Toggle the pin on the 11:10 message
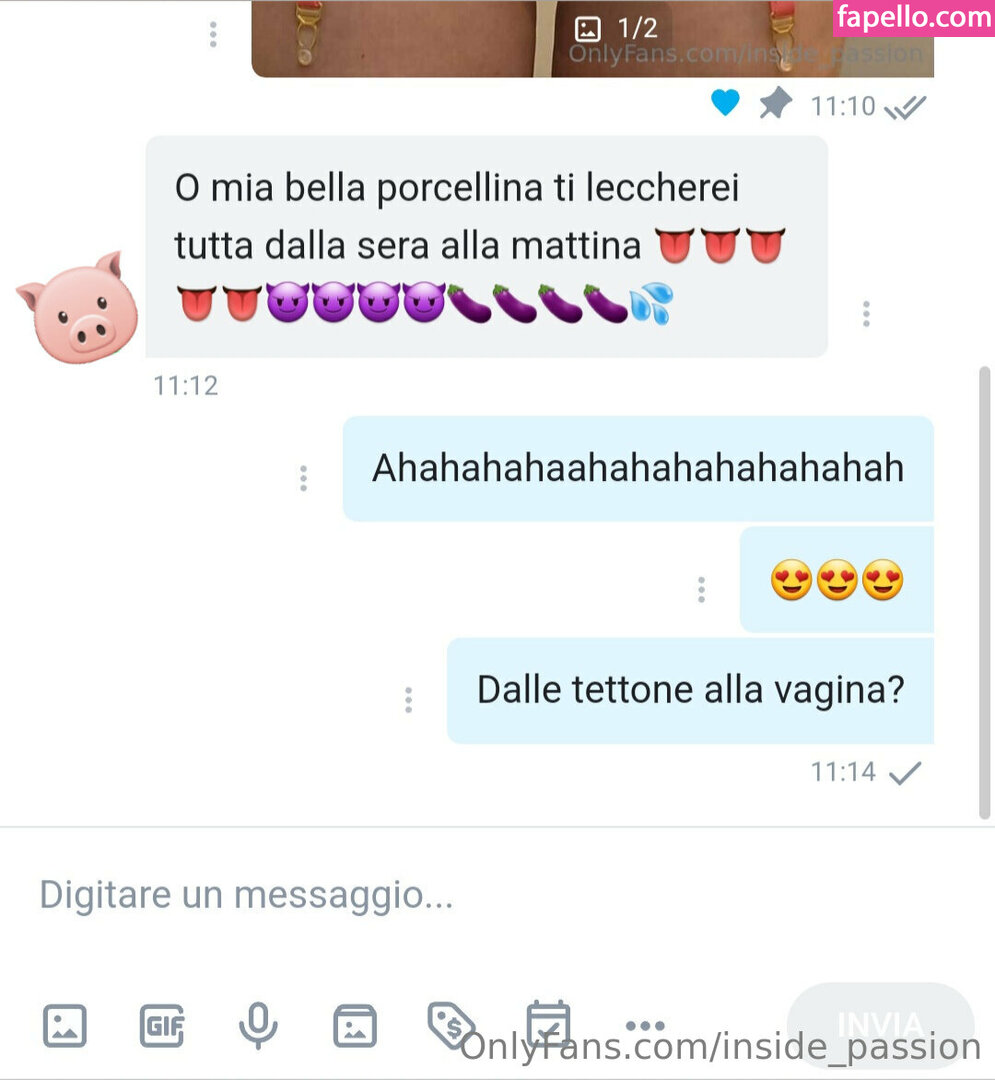 pyautogui.click(x=775, y=104)
